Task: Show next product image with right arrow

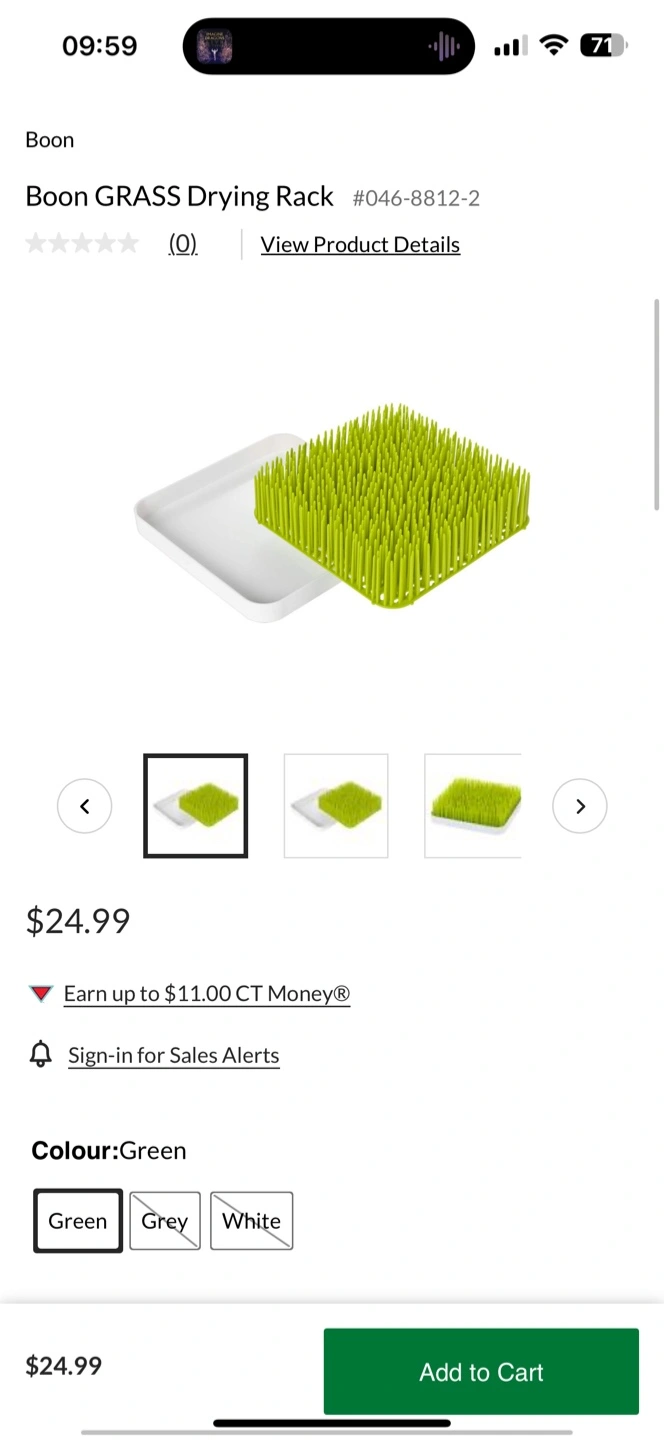Action: point(580,806)
